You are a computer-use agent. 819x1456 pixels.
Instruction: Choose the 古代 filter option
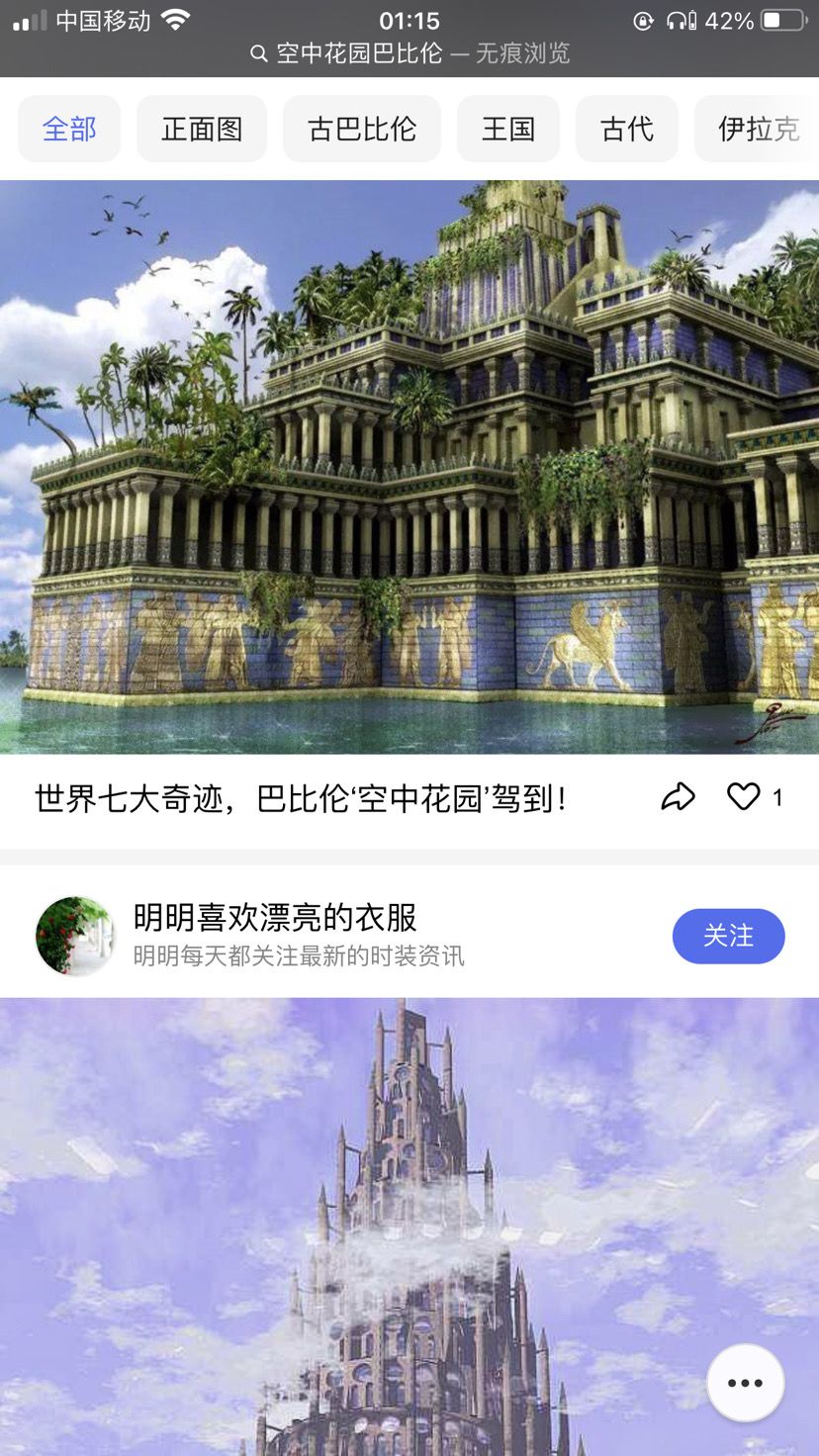point(626,129)
